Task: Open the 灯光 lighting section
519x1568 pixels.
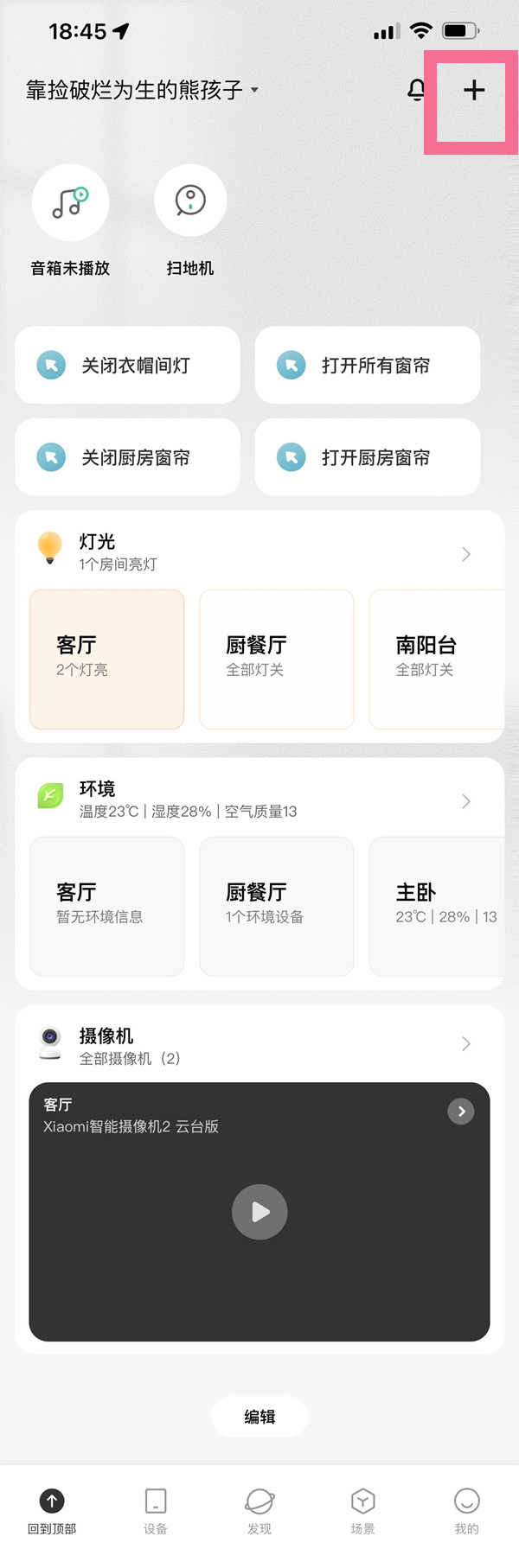Action: (259, 551)
